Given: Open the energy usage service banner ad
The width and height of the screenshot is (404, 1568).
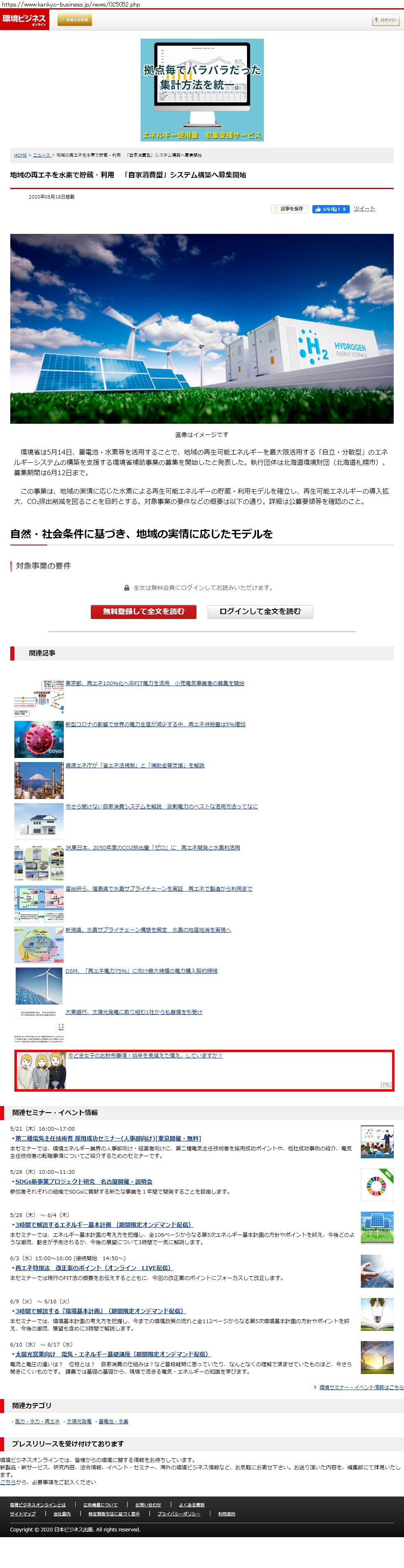Looking at the screenshot, I should [202, 90].
